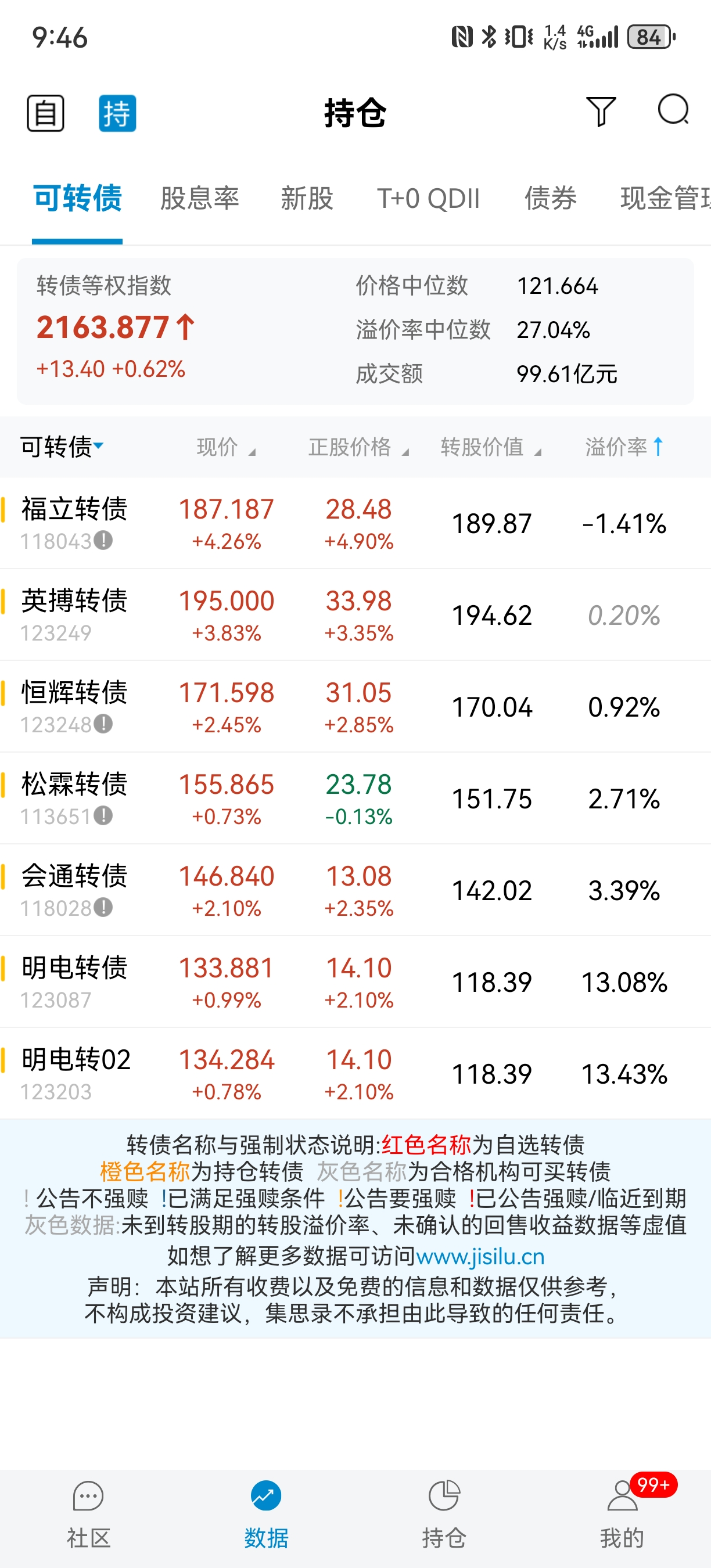Image resolution: width=711 pixels, height=1568 pixels.
Task: Select the 持 holdings toggle icon
Action: tap(117, 113)
